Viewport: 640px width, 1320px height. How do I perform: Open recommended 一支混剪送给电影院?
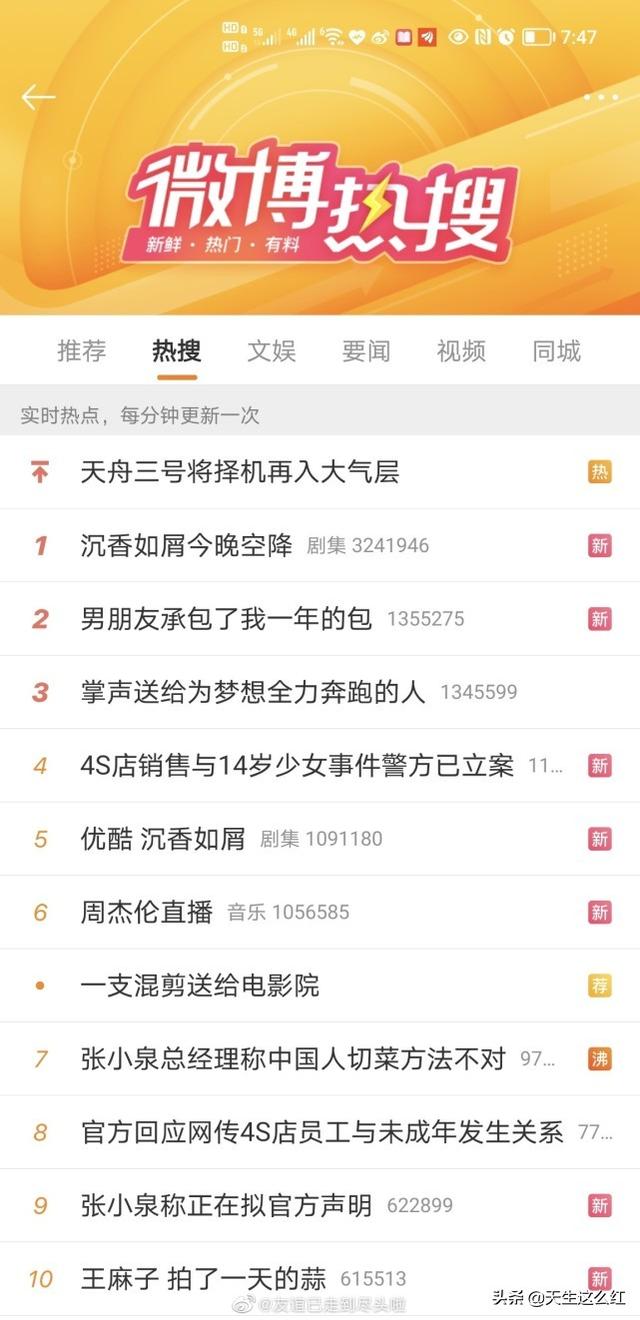pyautogui.click(x=320, y=986)
